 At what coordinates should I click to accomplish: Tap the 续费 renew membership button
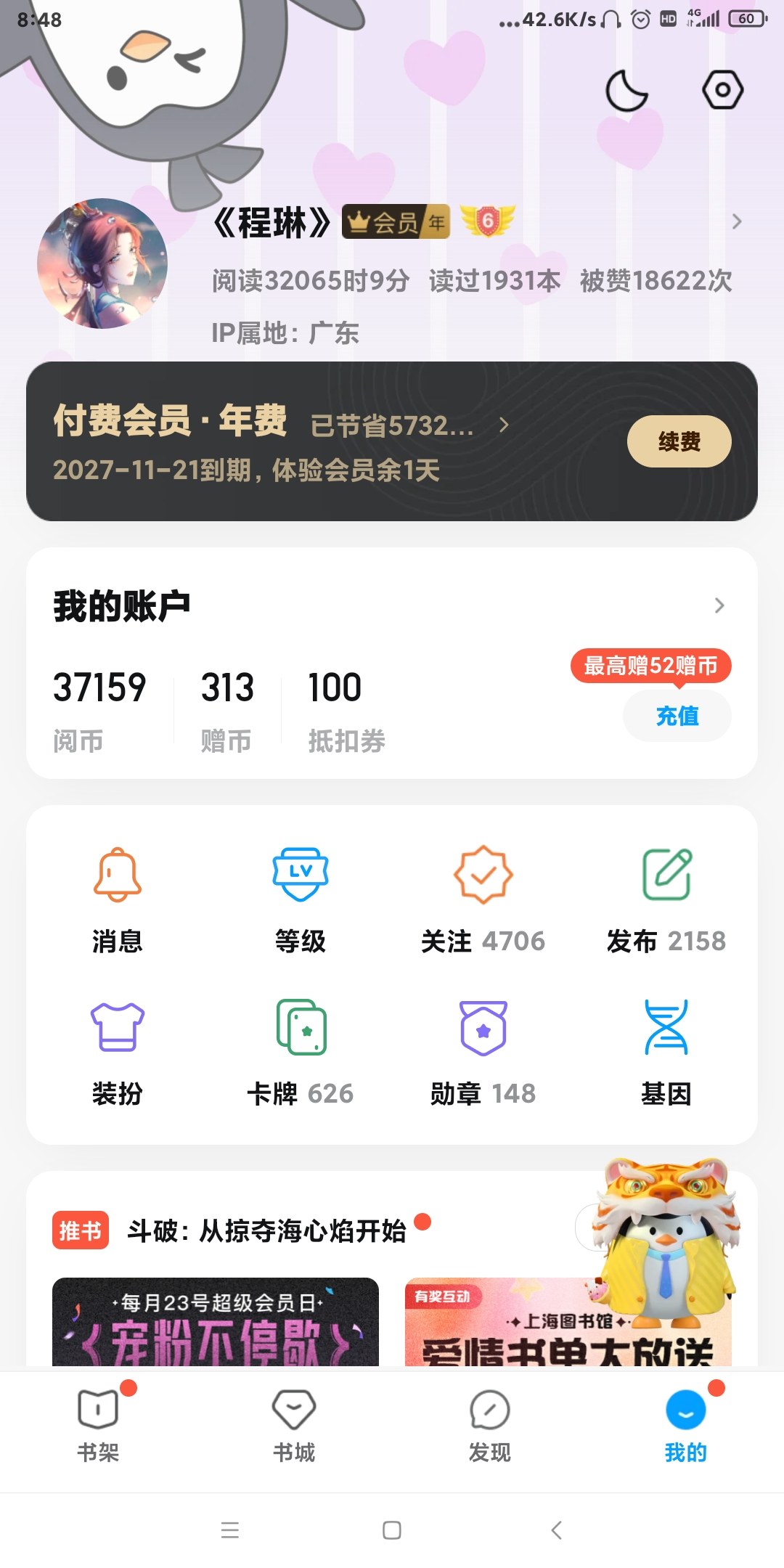click(679, 441)
